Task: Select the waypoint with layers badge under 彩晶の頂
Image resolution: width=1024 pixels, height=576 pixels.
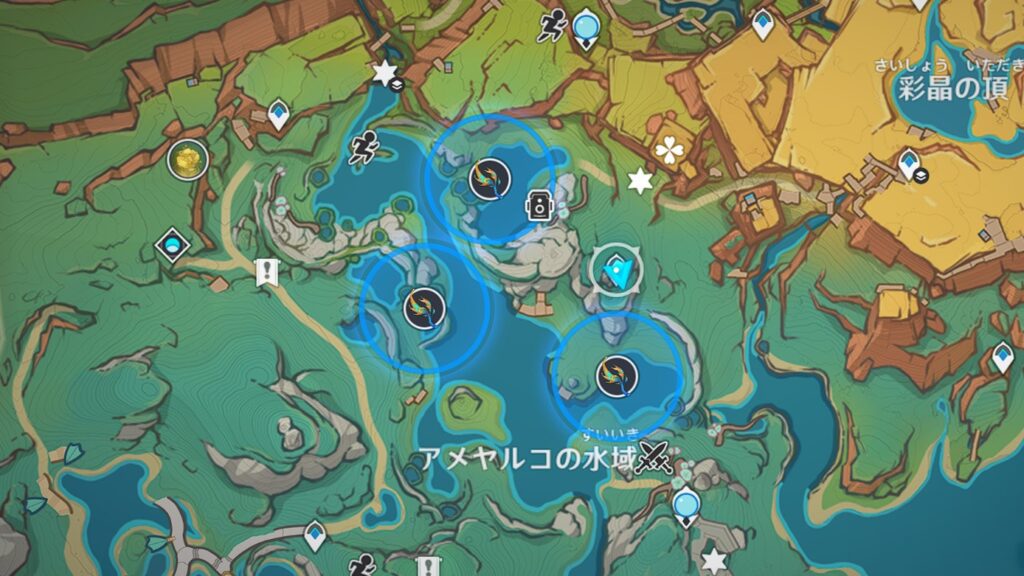Action: click(909, 163)
